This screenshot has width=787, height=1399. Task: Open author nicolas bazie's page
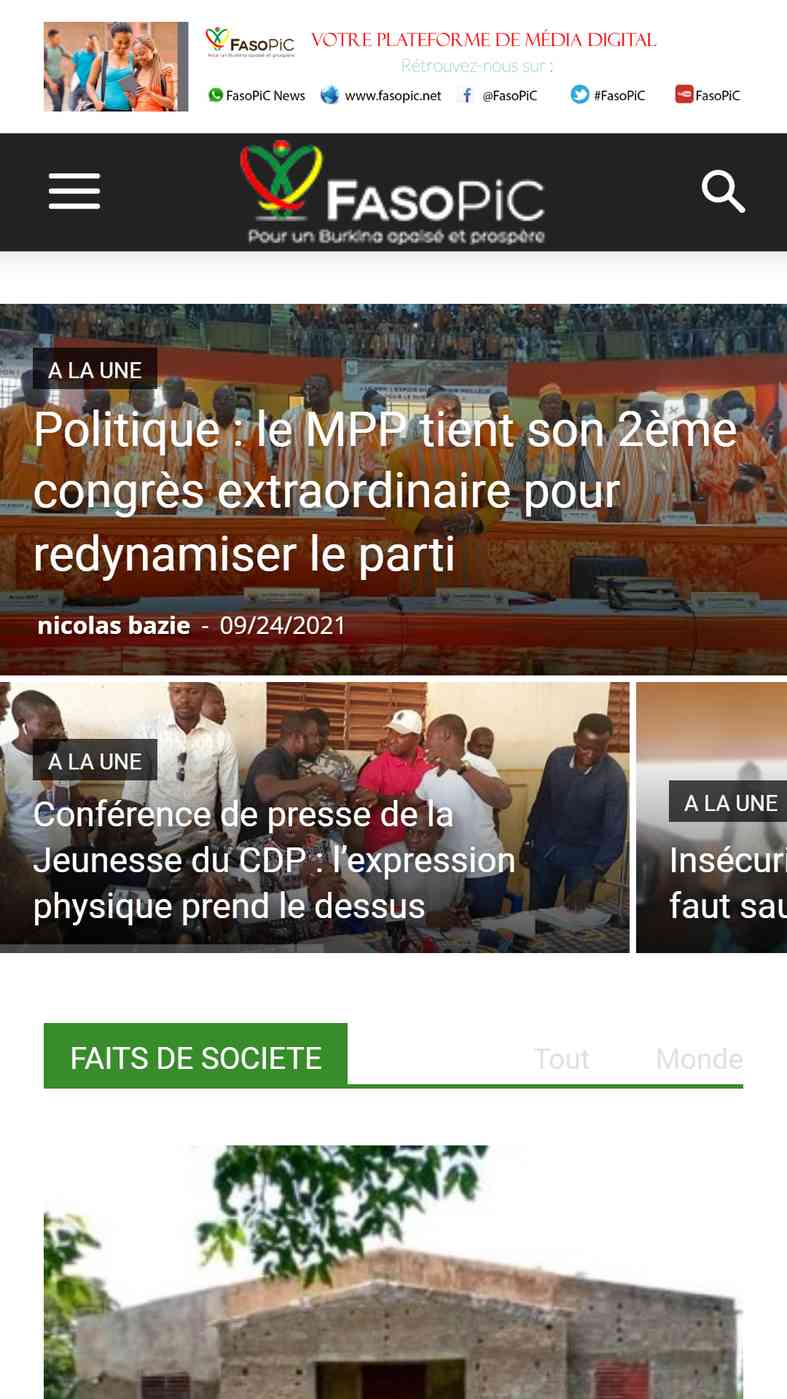[x=113, y=626]
